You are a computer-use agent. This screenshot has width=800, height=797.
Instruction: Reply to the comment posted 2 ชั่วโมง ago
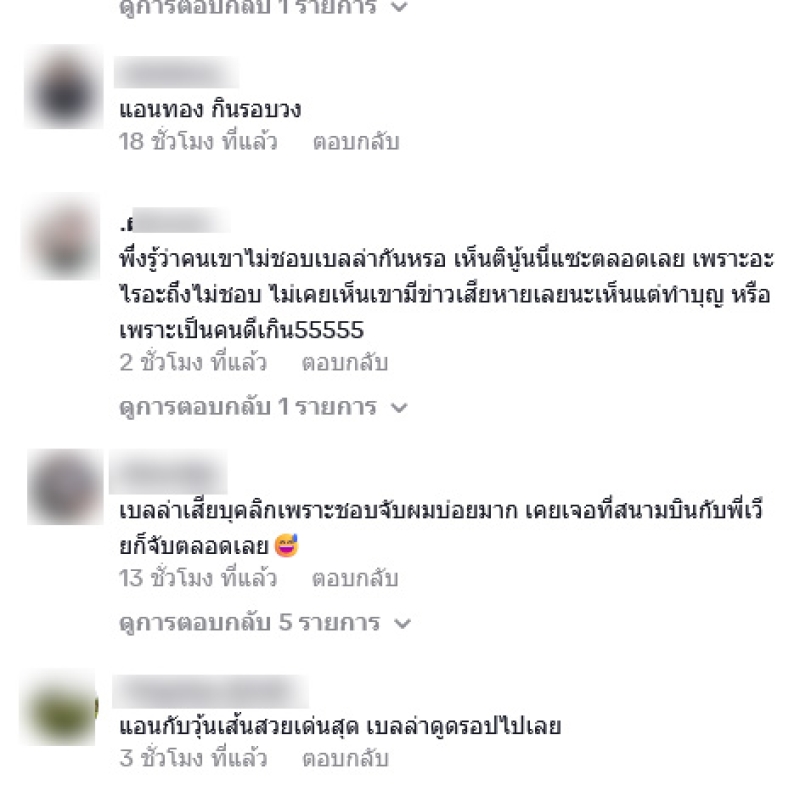(344, 362)
